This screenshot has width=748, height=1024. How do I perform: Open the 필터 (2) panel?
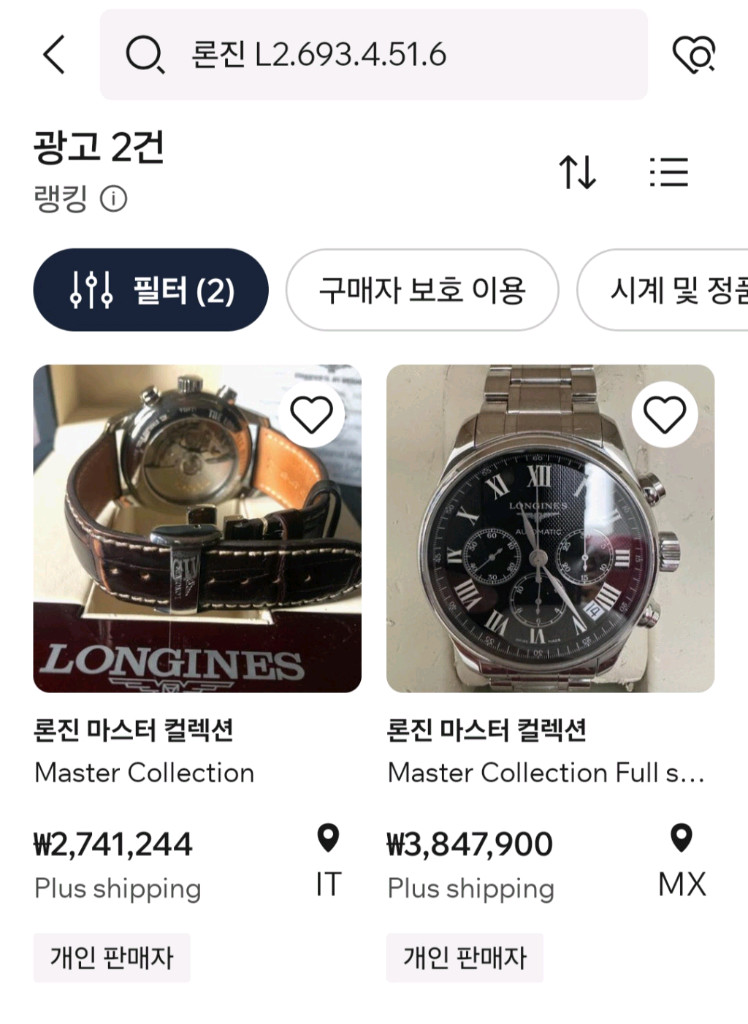[x=150, y=288]
